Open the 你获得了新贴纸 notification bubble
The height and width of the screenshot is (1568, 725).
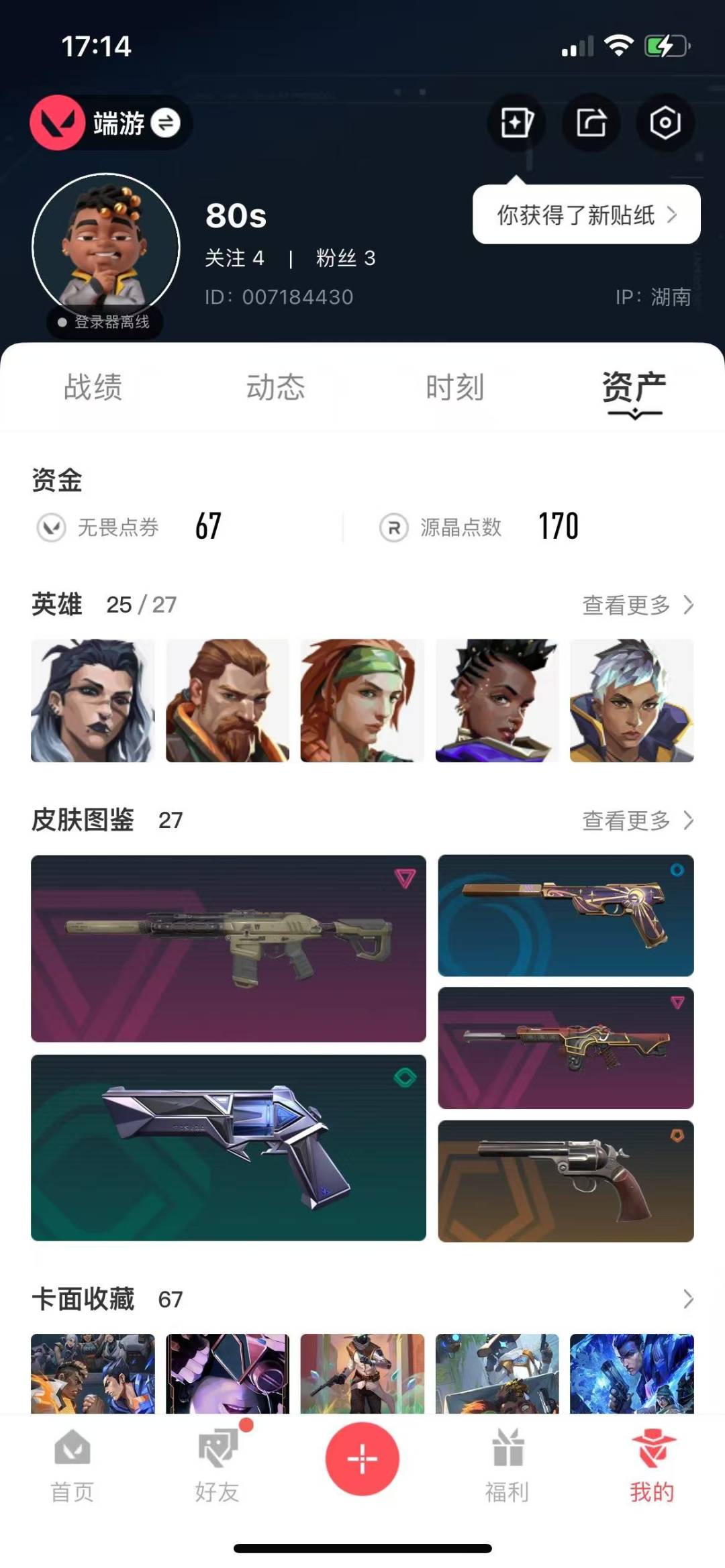tap(587, 215)
